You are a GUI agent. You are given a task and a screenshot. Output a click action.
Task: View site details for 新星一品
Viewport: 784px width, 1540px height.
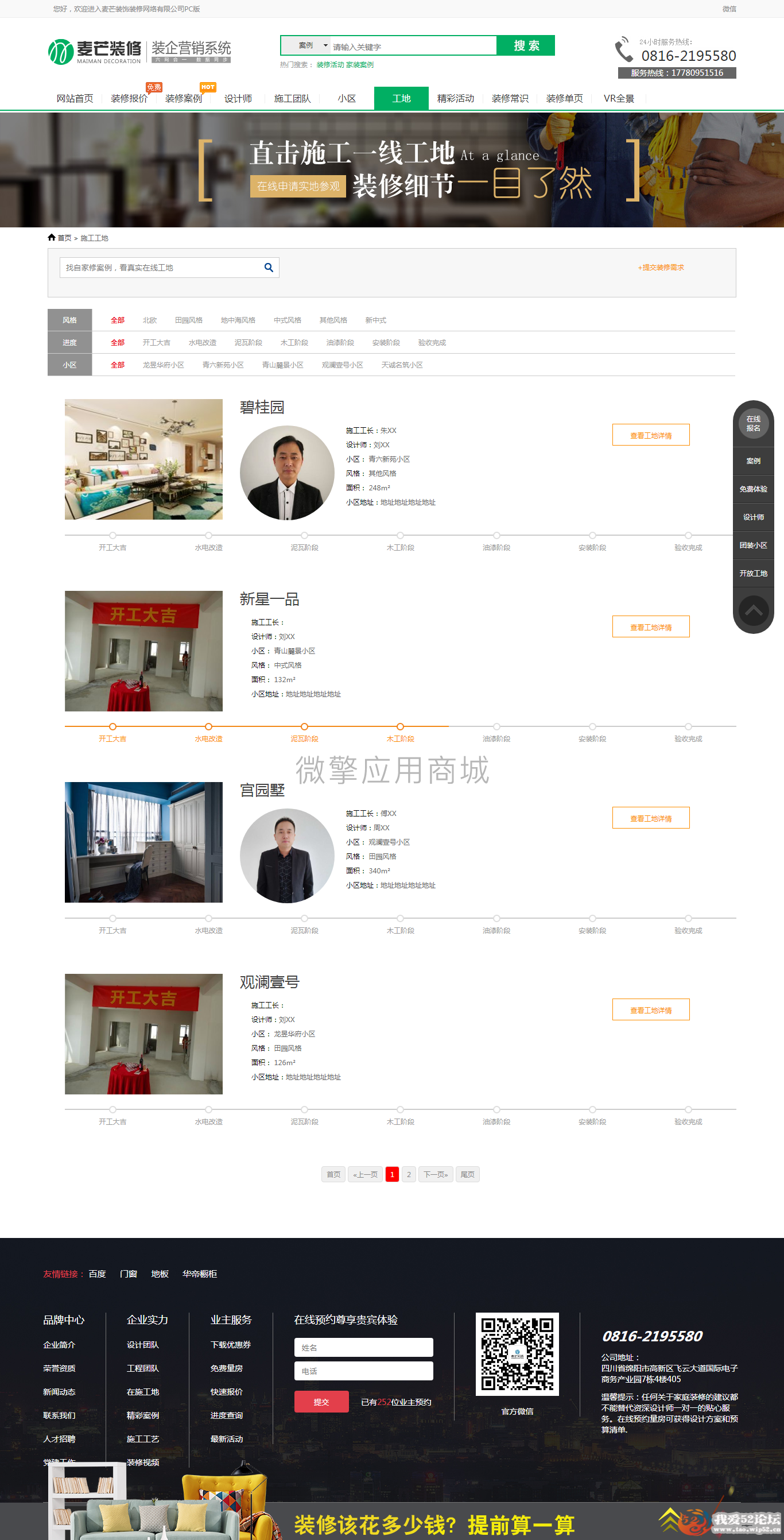(x=650, y=627)
